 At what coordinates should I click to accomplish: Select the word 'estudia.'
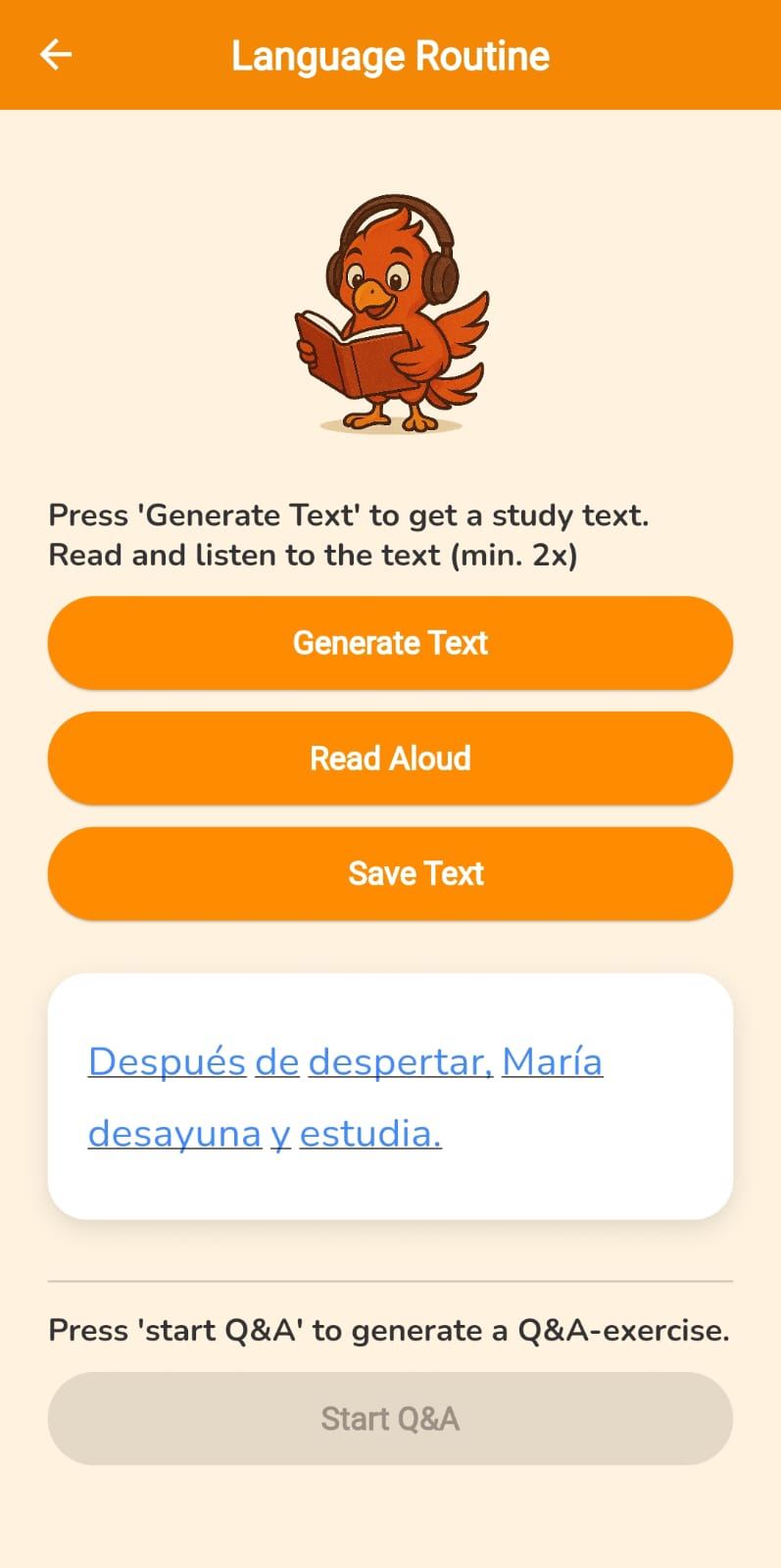(x=370, y=1134)
